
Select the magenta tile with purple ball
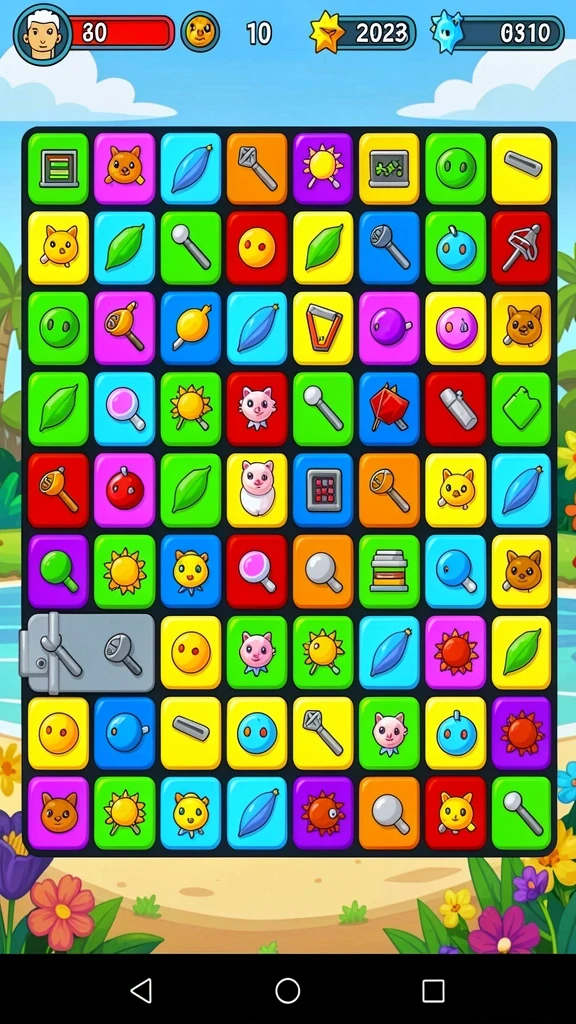[389, 328]
